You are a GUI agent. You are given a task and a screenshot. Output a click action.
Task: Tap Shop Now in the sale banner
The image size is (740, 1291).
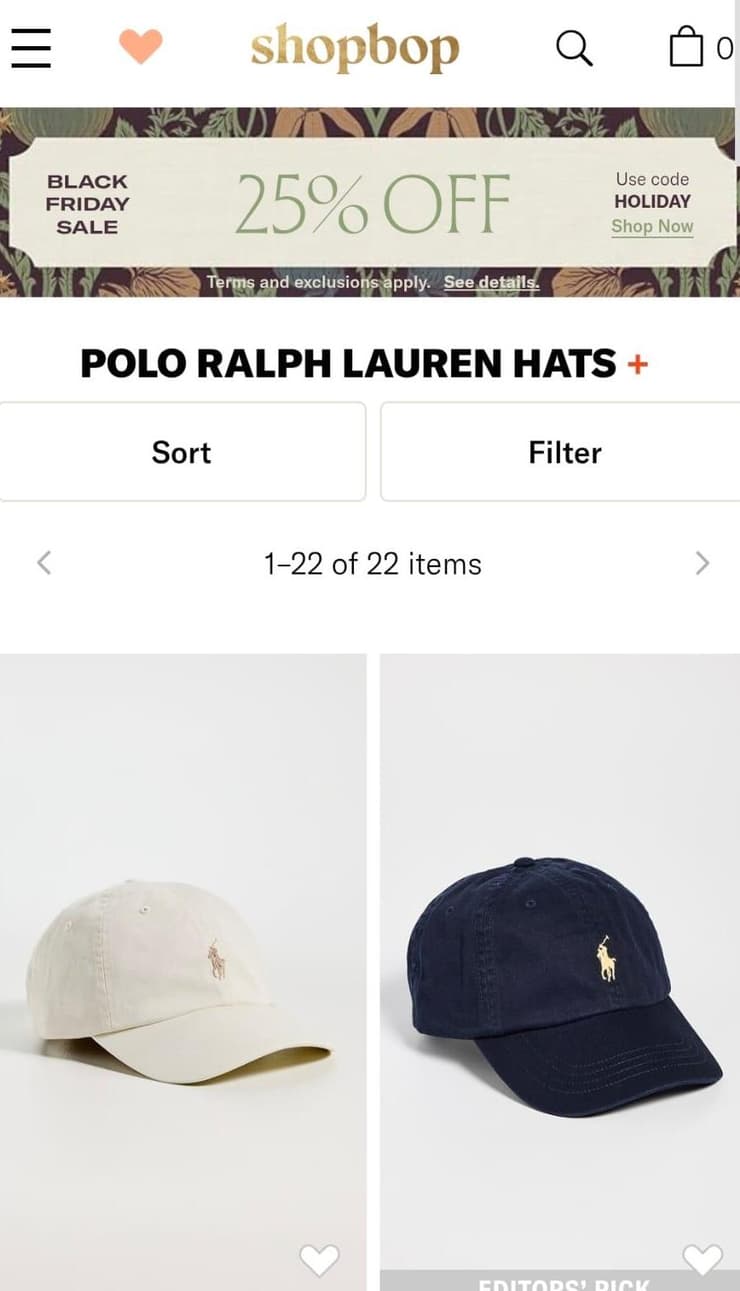pyautogui.click(x=652, y=226)
